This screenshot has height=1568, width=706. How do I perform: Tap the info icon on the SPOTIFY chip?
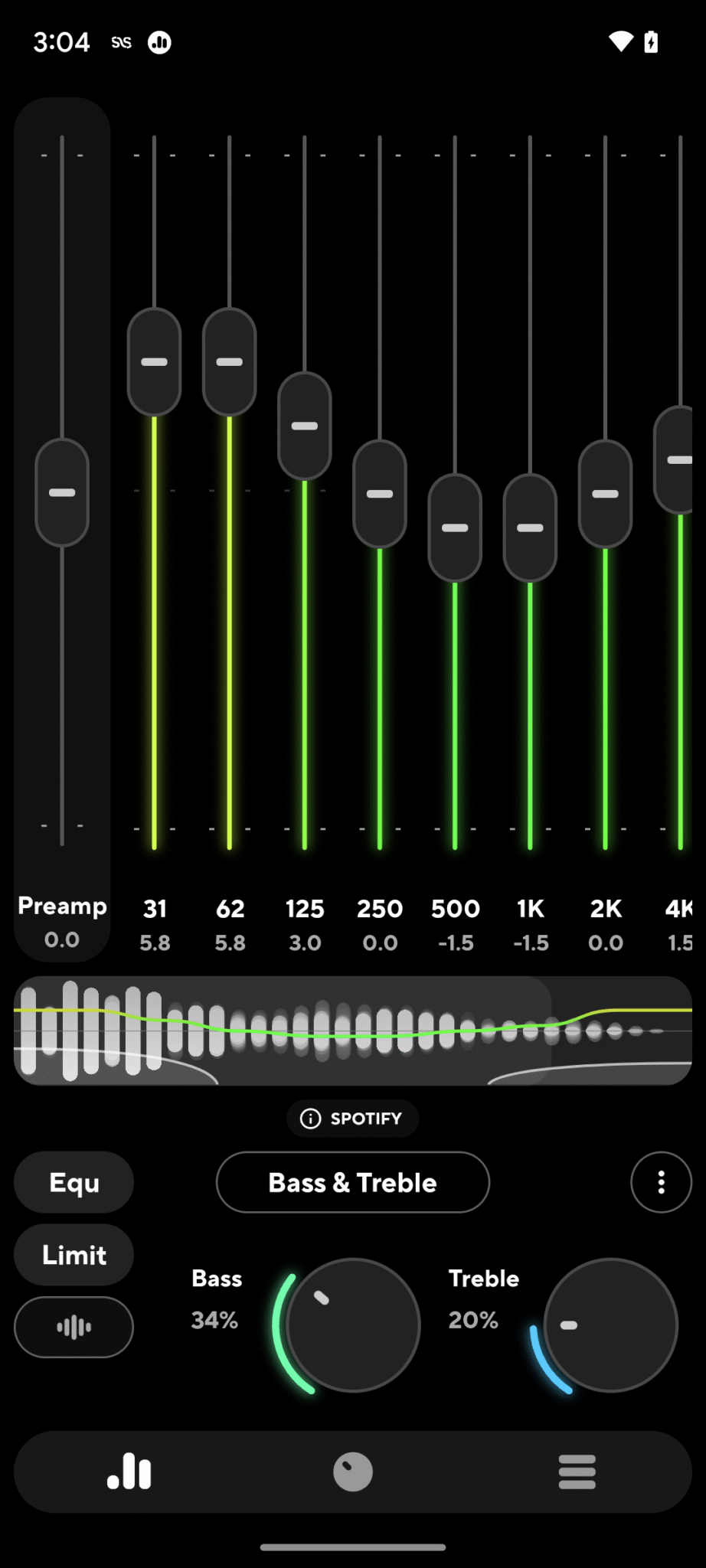(309, 1118)
